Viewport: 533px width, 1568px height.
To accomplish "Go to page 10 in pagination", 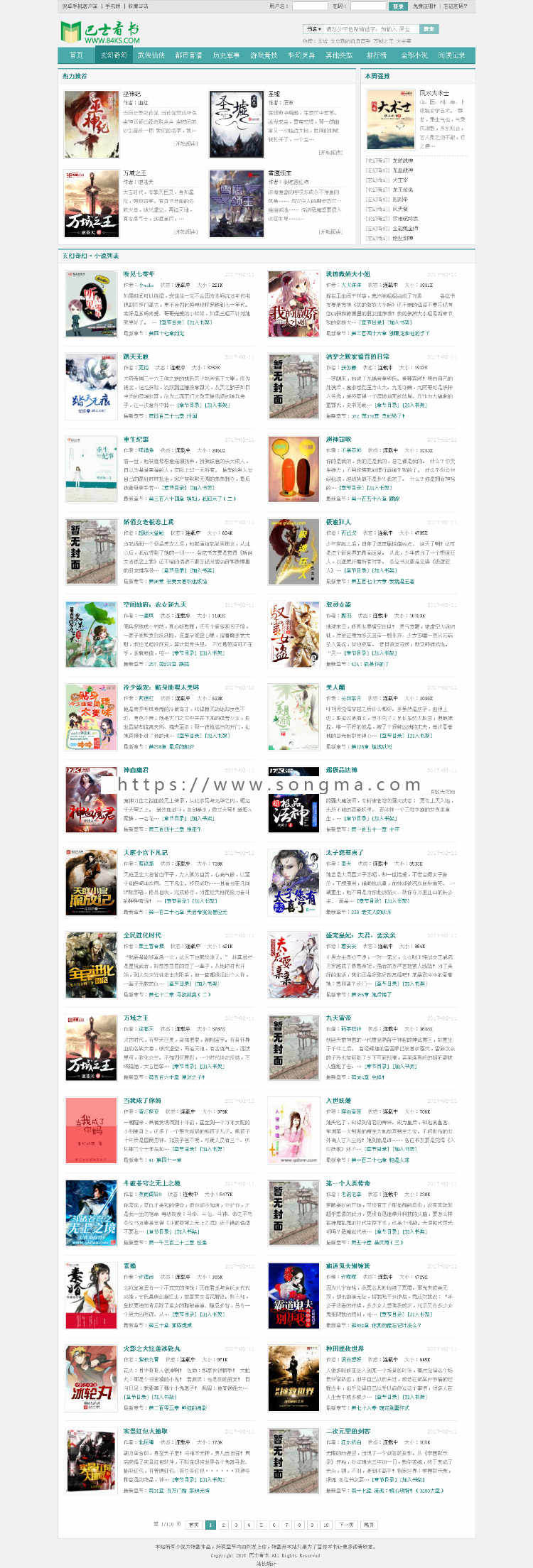I will [x=325, y=1524].
